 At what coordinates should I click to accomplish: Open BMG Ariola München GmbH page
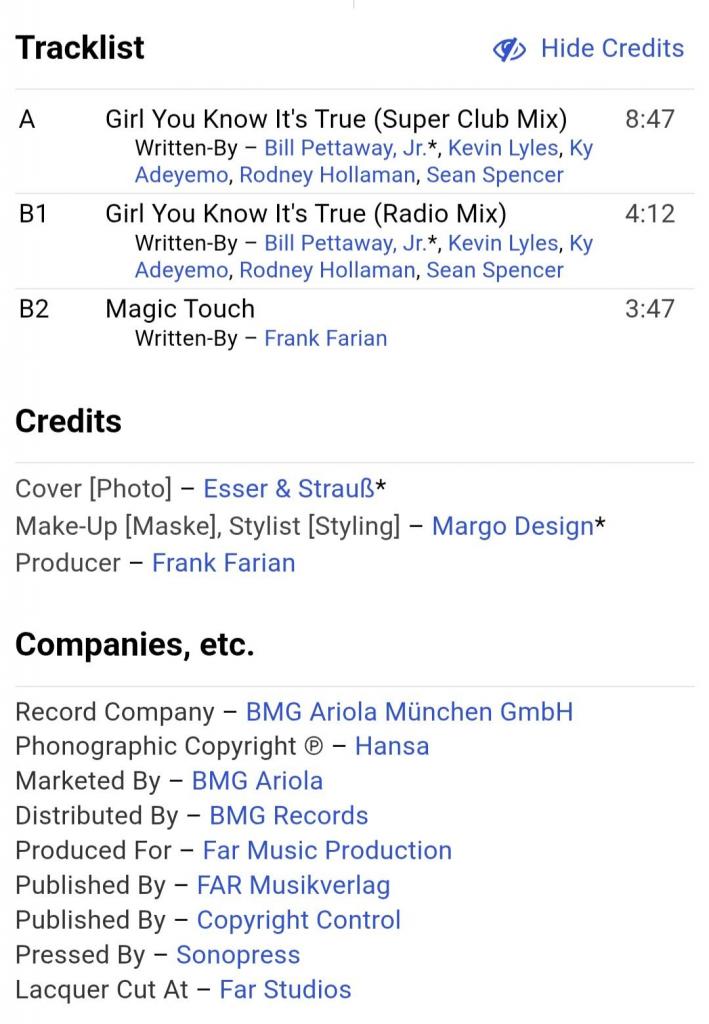click(409, 712)
